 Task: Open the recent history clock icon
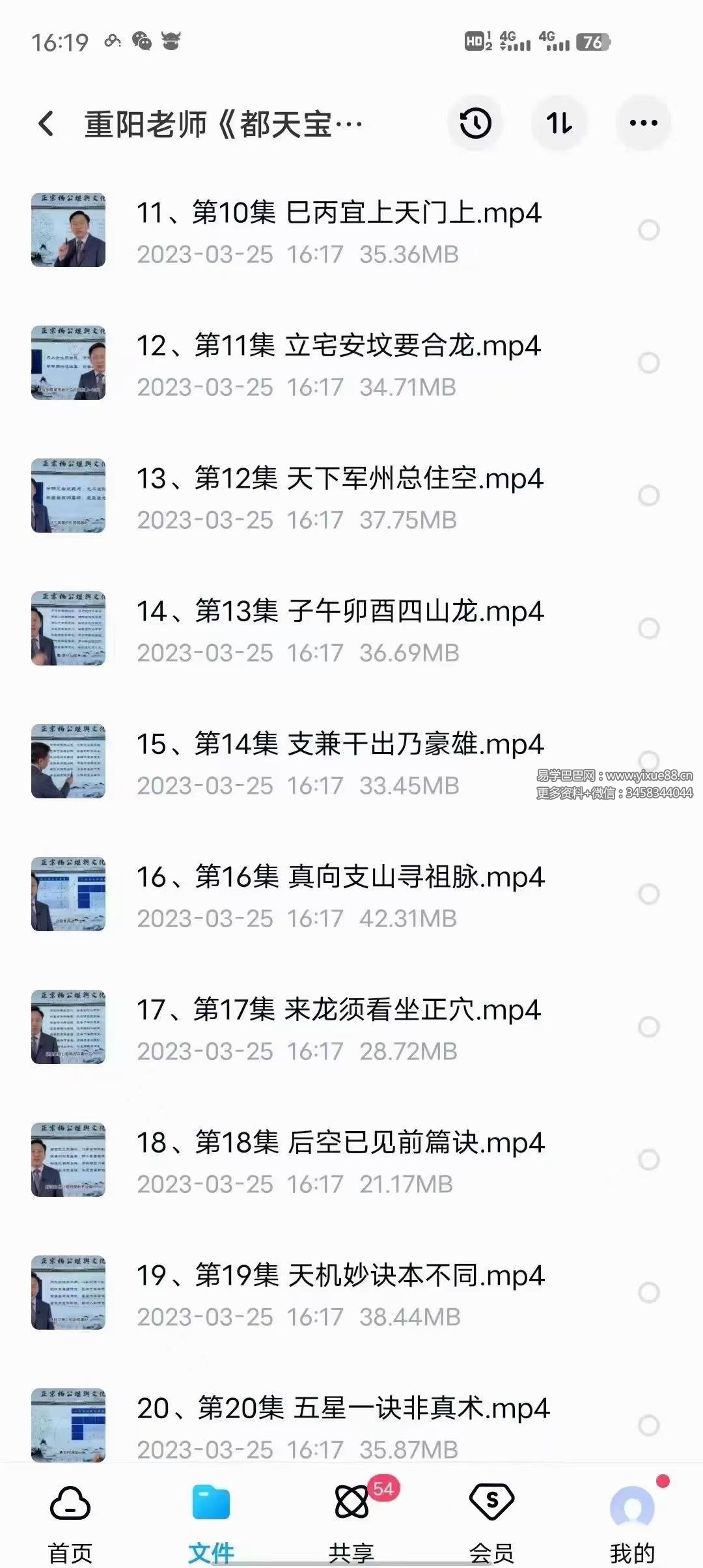(475, 123)
